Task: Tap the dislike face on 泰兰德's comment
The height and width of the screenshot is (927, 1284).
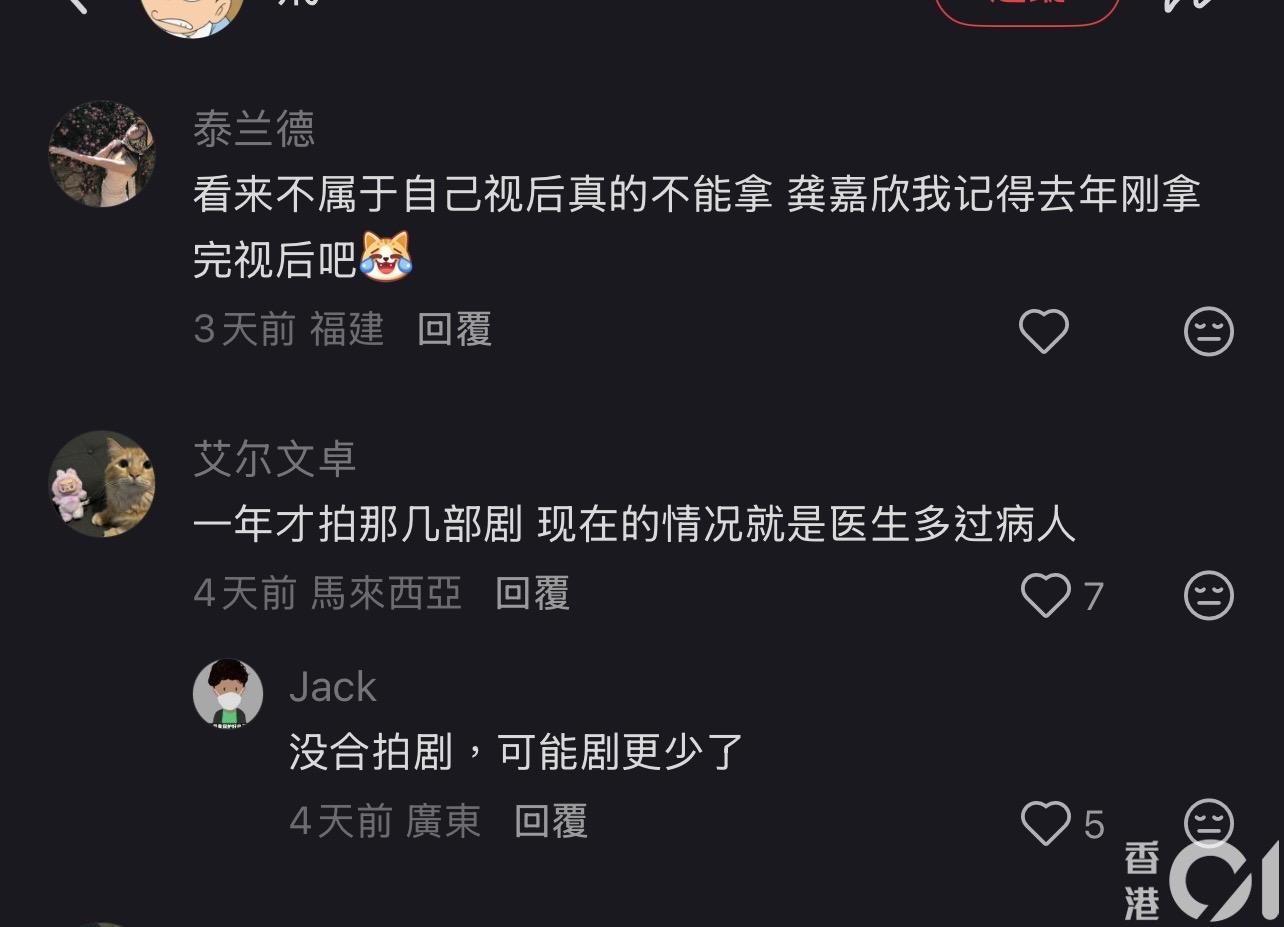Action: click(1208, 331)
